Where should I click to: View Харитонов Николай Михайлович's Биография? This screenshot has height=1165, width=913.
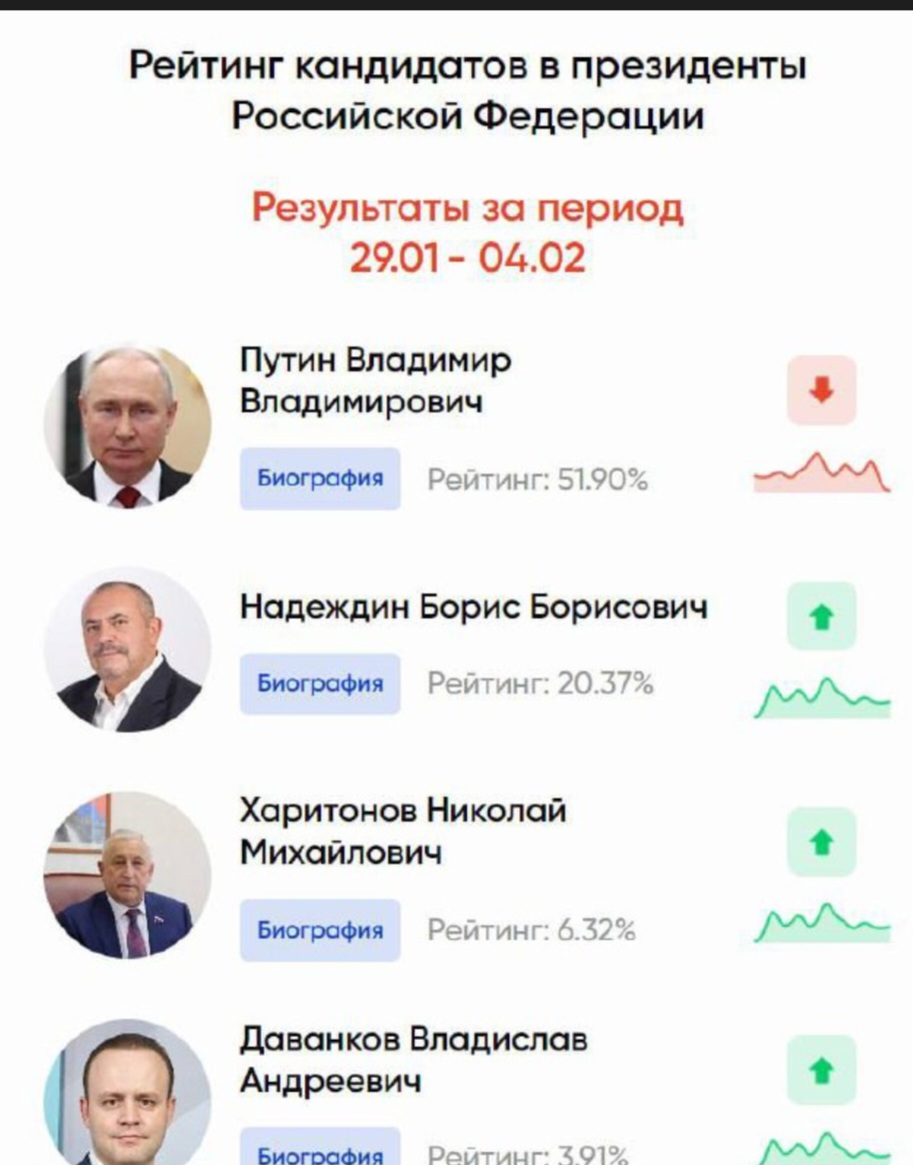320,930
